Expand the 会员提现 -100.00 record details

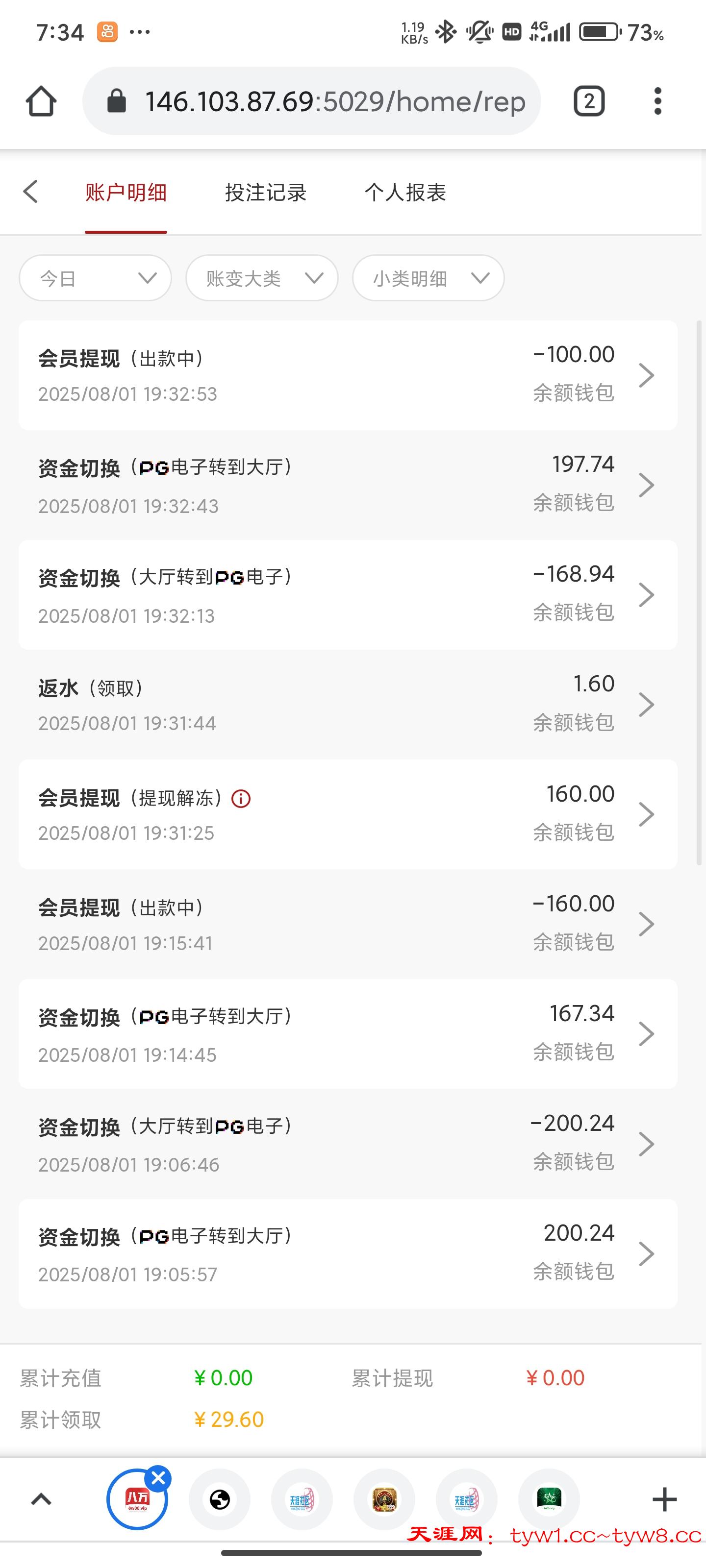(647, 375)
